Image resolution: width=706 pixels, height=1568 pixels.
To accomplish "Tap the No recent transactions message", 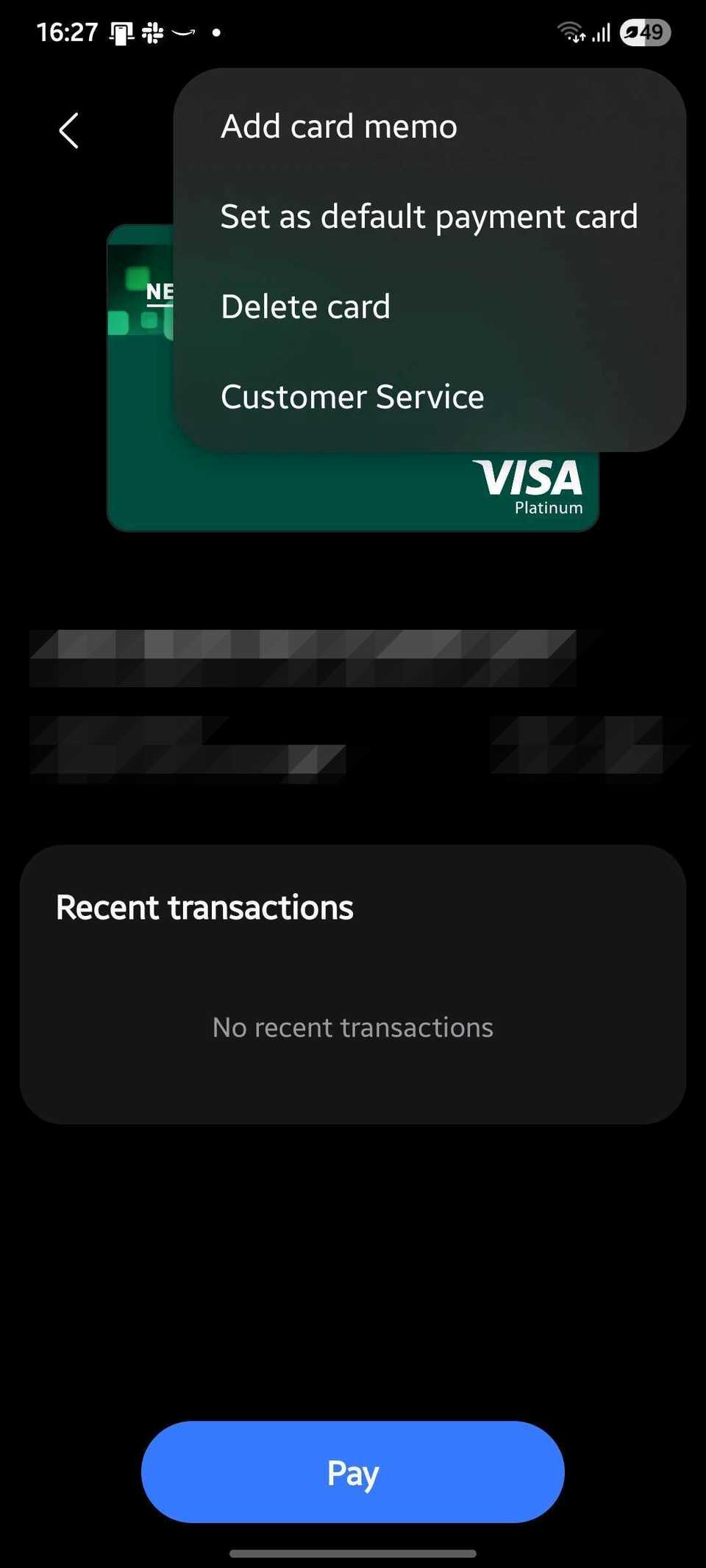I will pos(353,1027).
